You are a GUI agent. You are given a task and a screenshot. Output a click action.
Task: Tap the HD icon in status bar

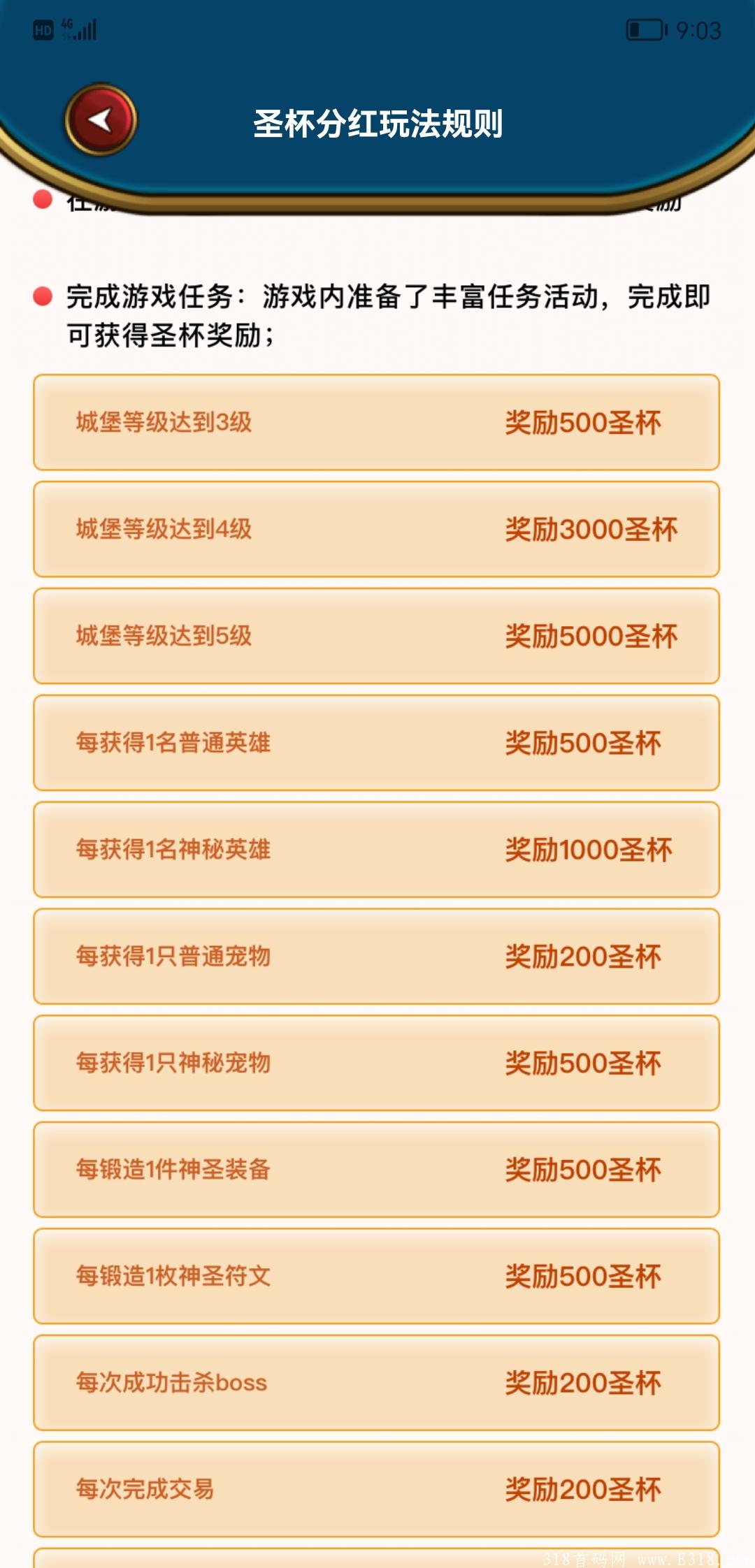(x=43, y=29)
